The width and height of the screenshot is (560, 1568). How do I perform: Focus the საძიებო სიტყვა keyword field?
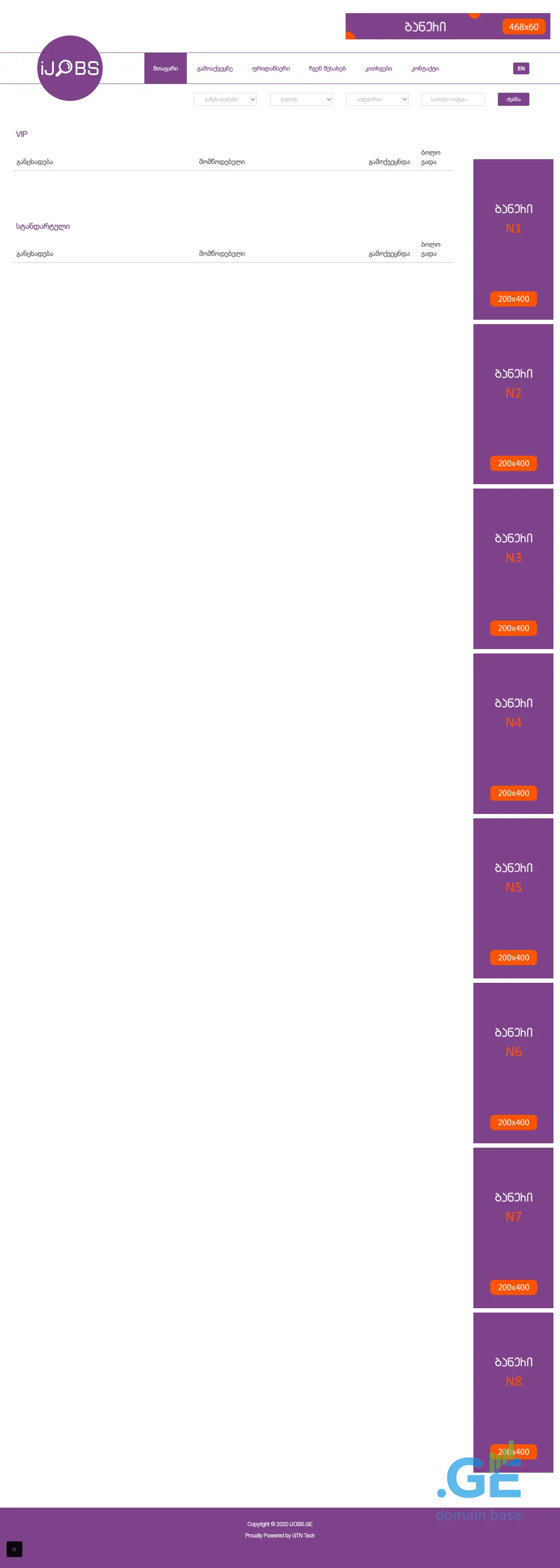(x=452, y=99)
